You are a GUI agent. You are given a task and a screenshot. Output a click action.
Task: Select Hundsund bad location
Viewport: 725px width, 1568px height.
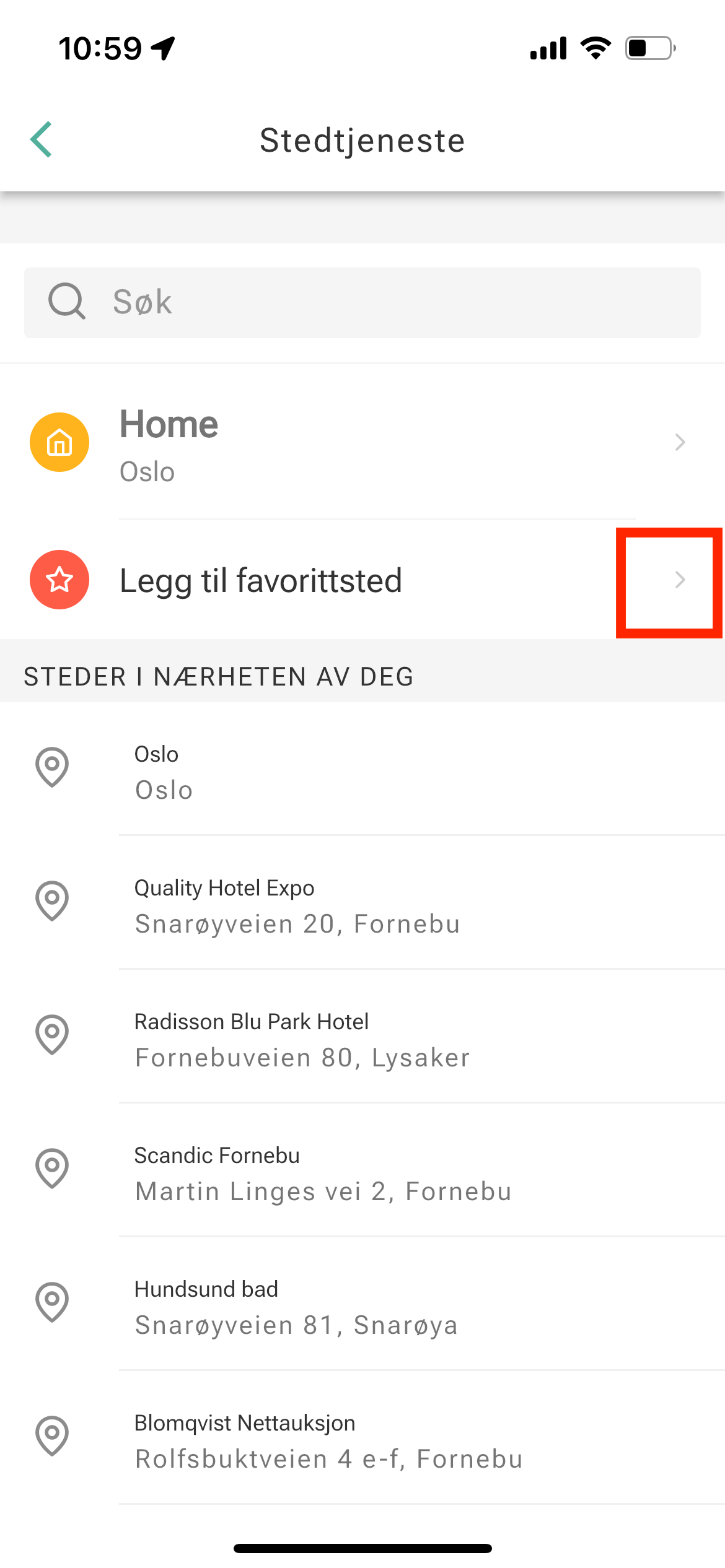tap(362, 1305)
